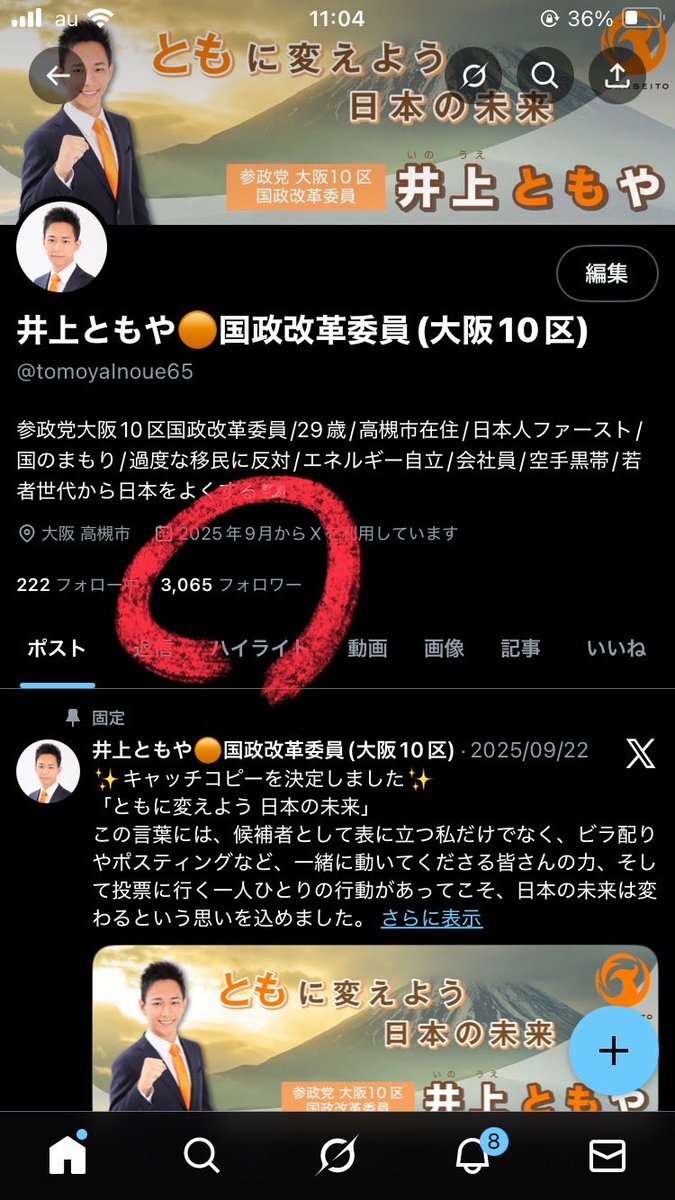This screenshot has height=1200, width=675.
Task: Go to the Home tab
Action: 67,1156
